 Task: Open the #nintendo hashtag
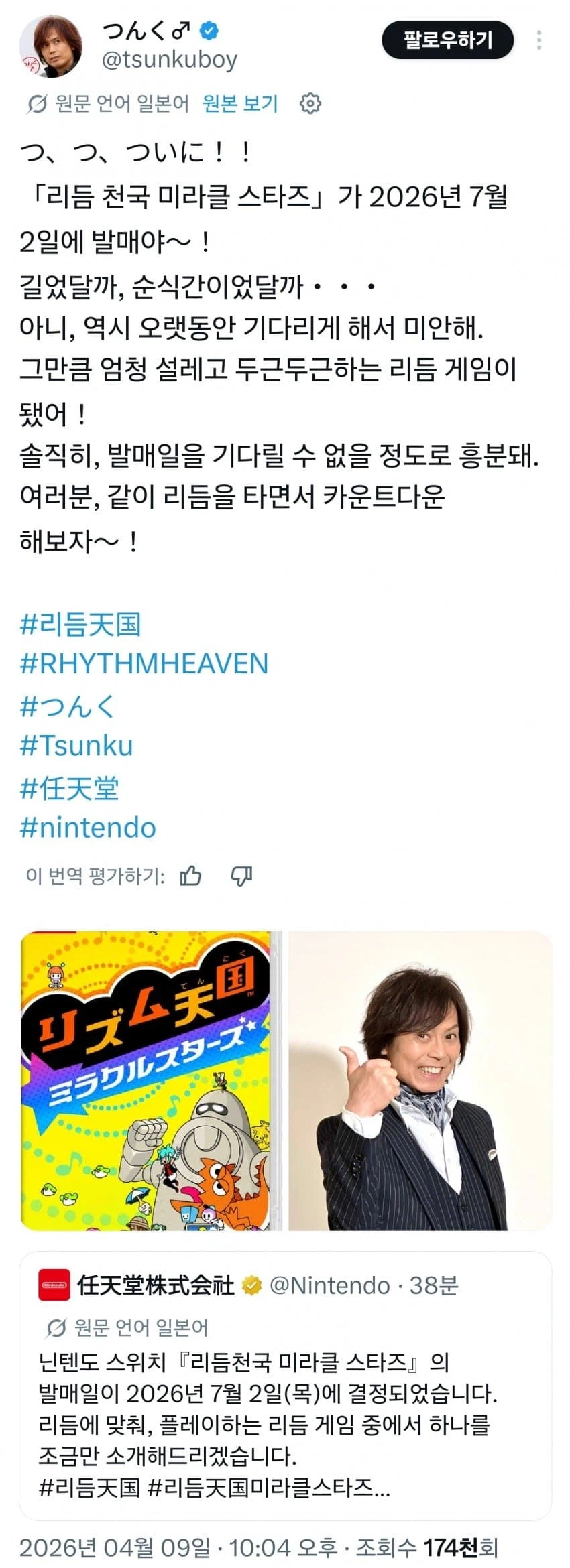coord(88,828)
